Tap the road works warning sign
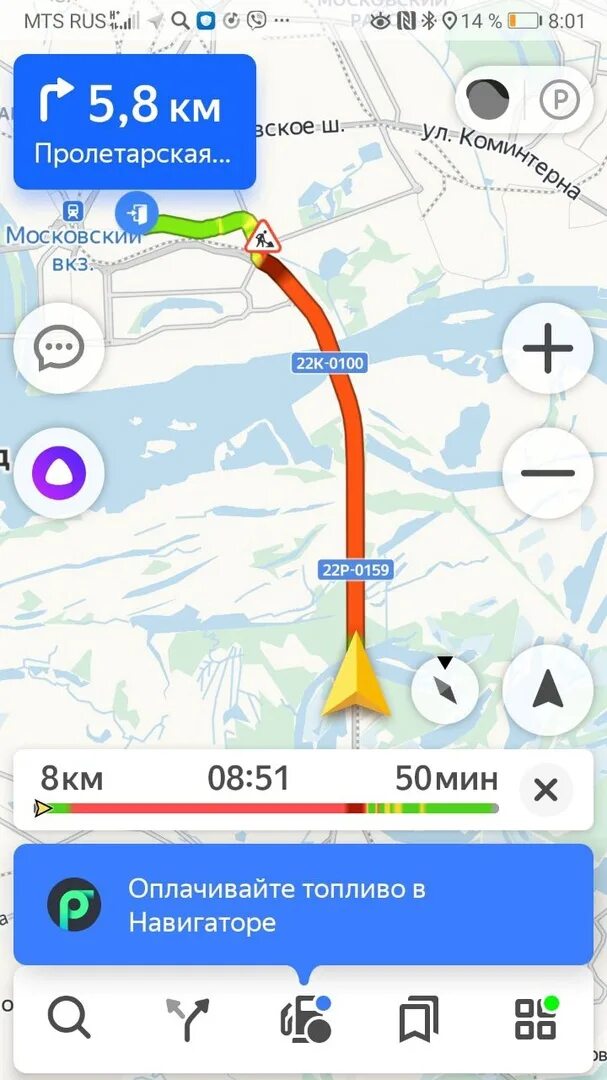The height and width of the screenshot is (1080, 607). coord(263,237)
